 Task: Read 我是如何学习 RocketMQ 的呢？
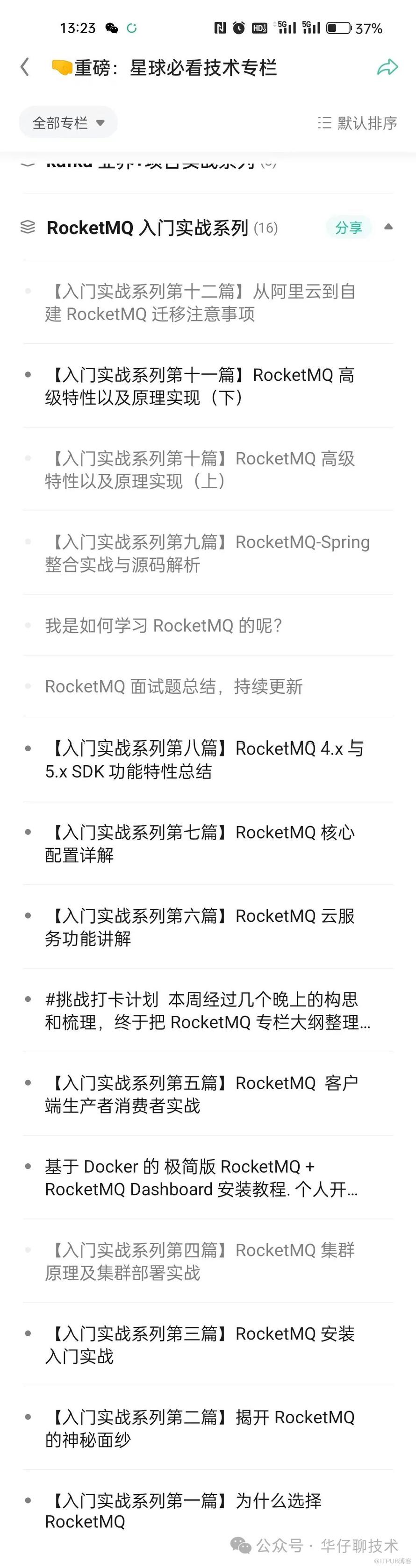[x=163, y=625]
